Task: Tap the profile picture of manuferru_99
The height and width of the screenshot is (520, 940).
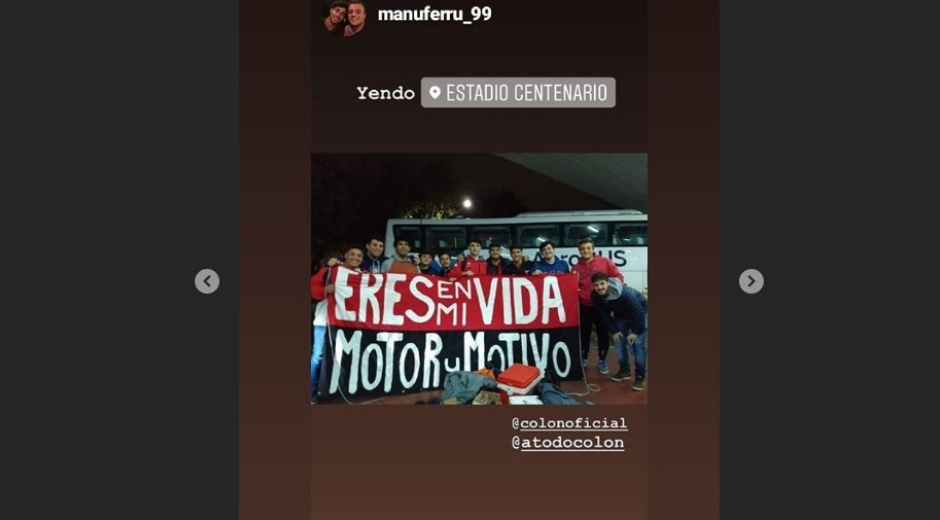Action: point(346,16)
